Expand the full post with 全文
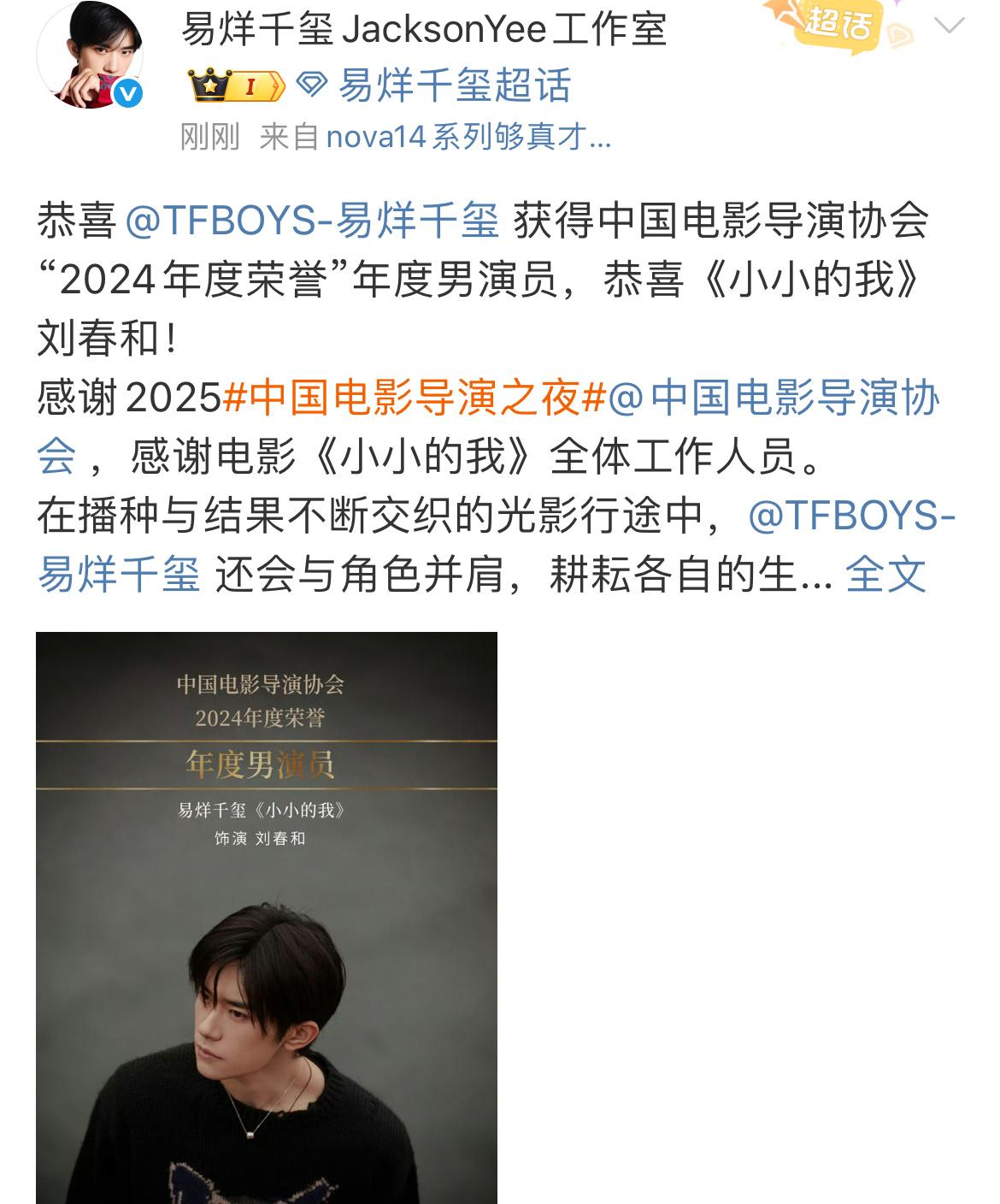Viewport: 1000px width, 1204px height. click(886, 575)
